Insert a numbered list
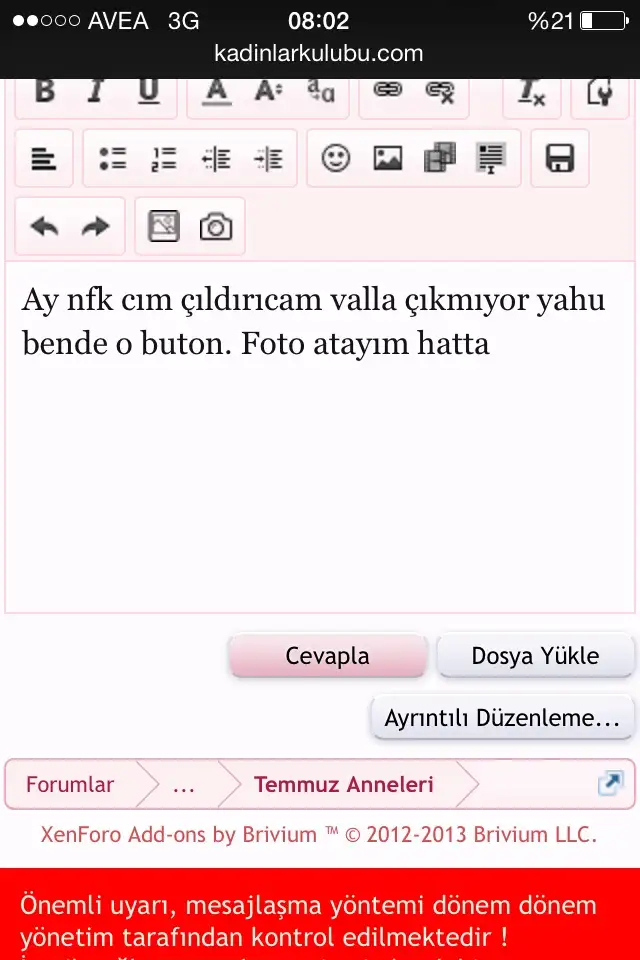This screenshot has width=640, height=960. pos(164,158)
